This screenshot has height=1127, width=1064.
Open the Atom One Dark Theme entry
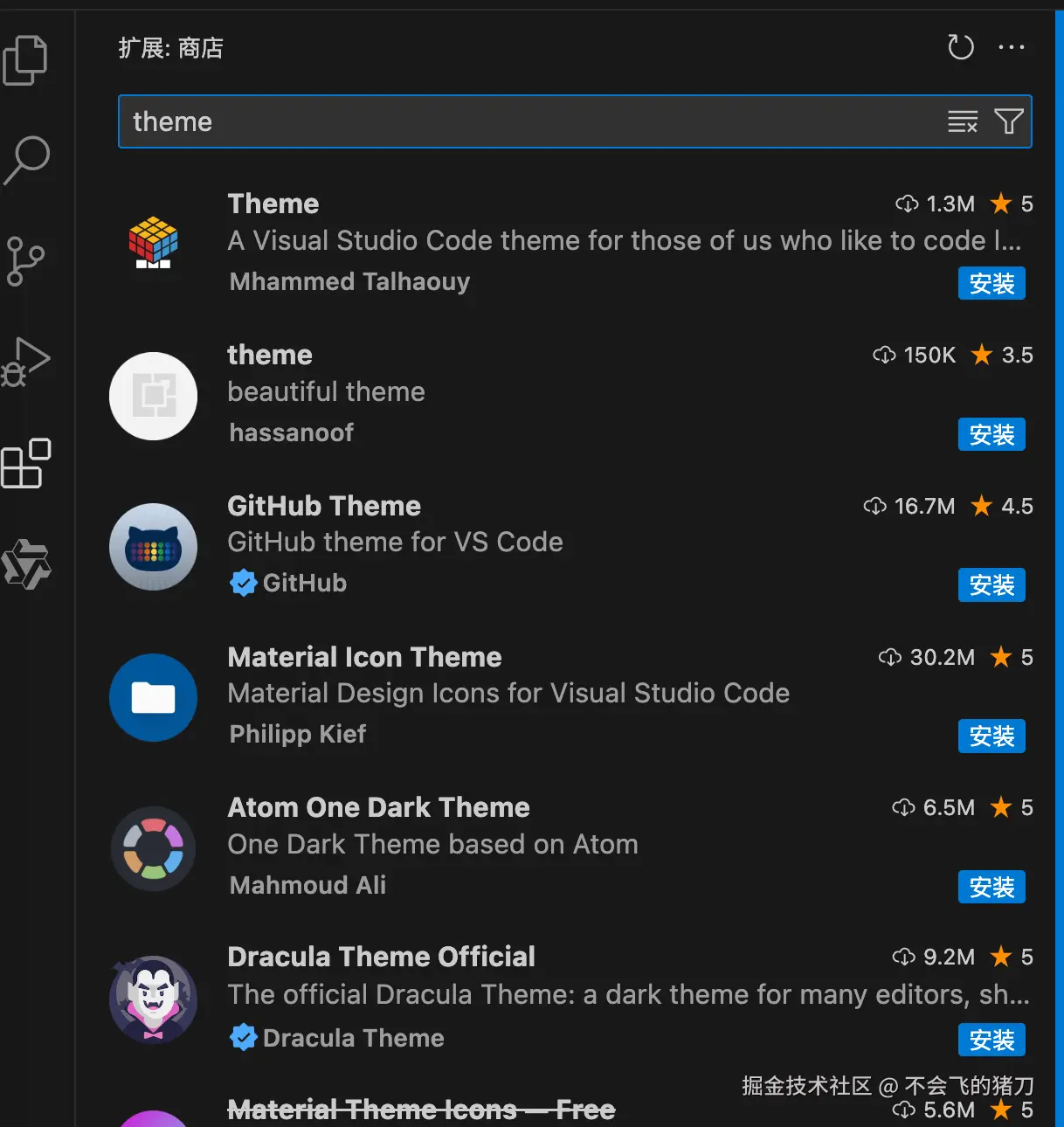pos(378,807)
